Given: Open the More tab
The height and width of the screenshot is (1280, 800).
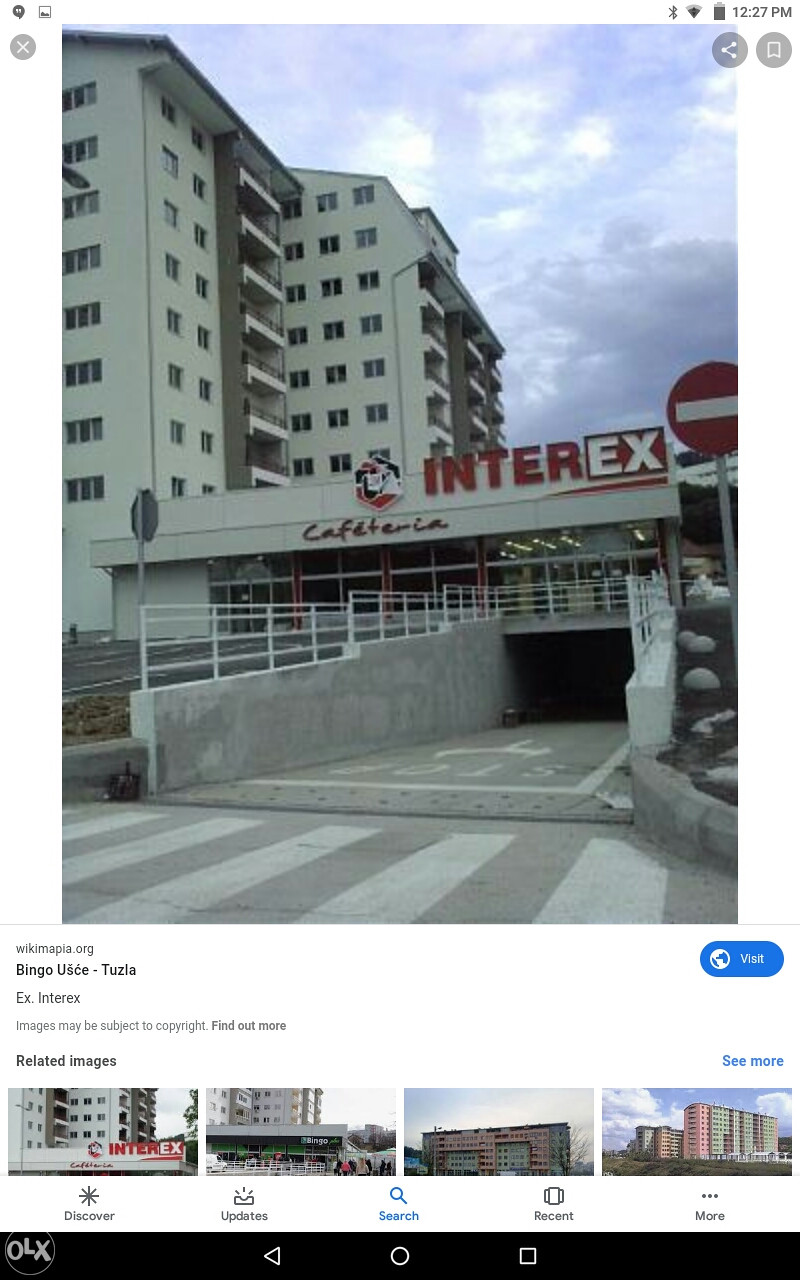Looking at the screenshot, I should (x=709, y=1204).
